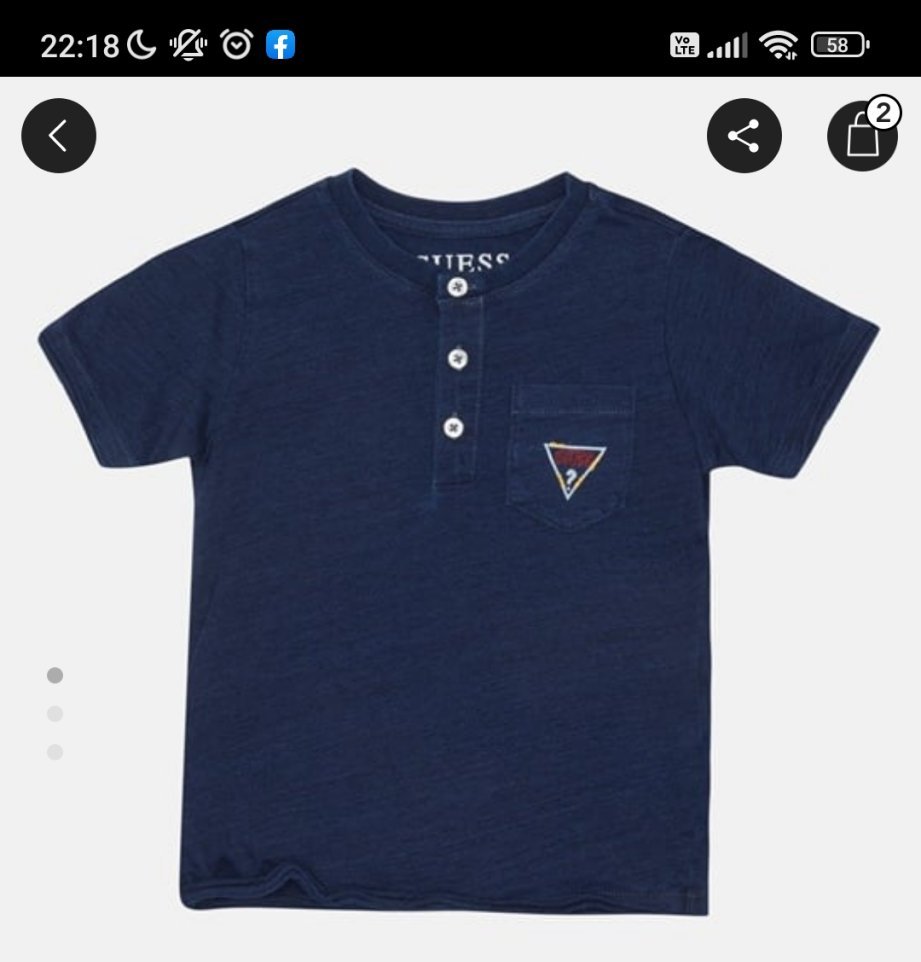Share this Guess t-shirt product
The height and width of the screenshot is (962, 921).
tap(743, 136)
